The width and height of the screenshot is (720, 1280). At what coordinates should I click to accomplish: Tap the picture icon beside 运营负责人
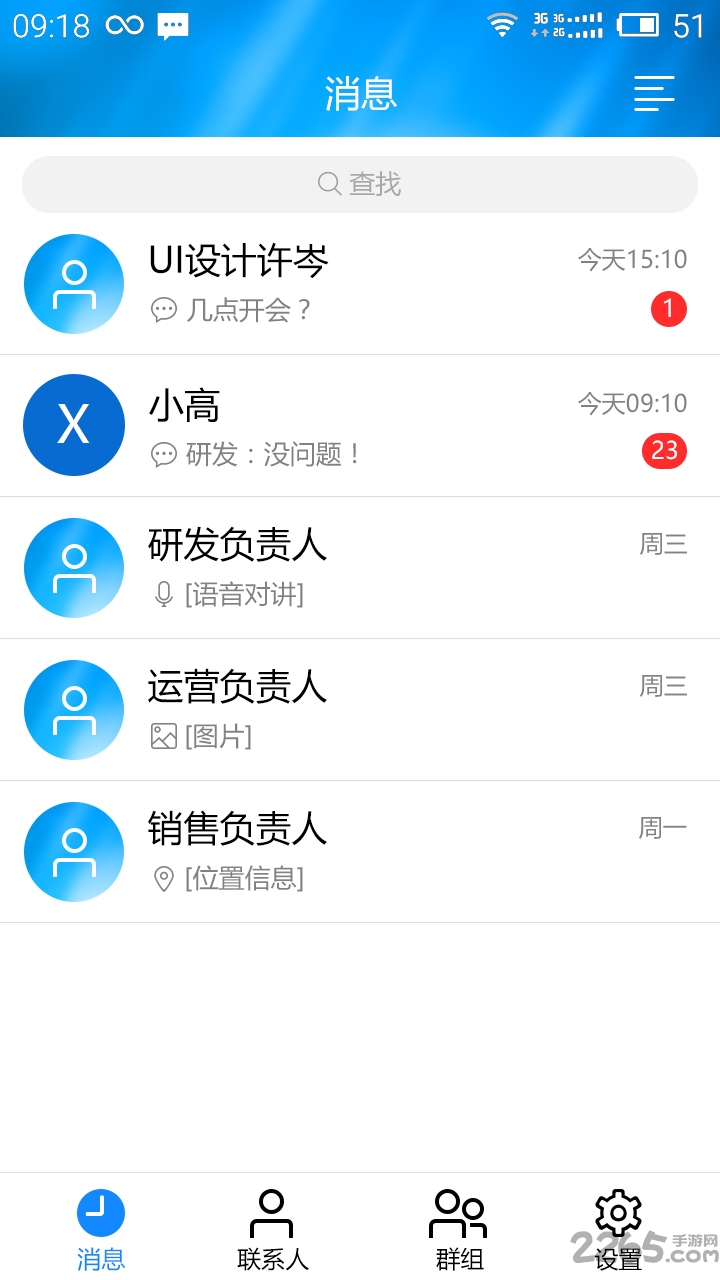(x=163, y=738)
